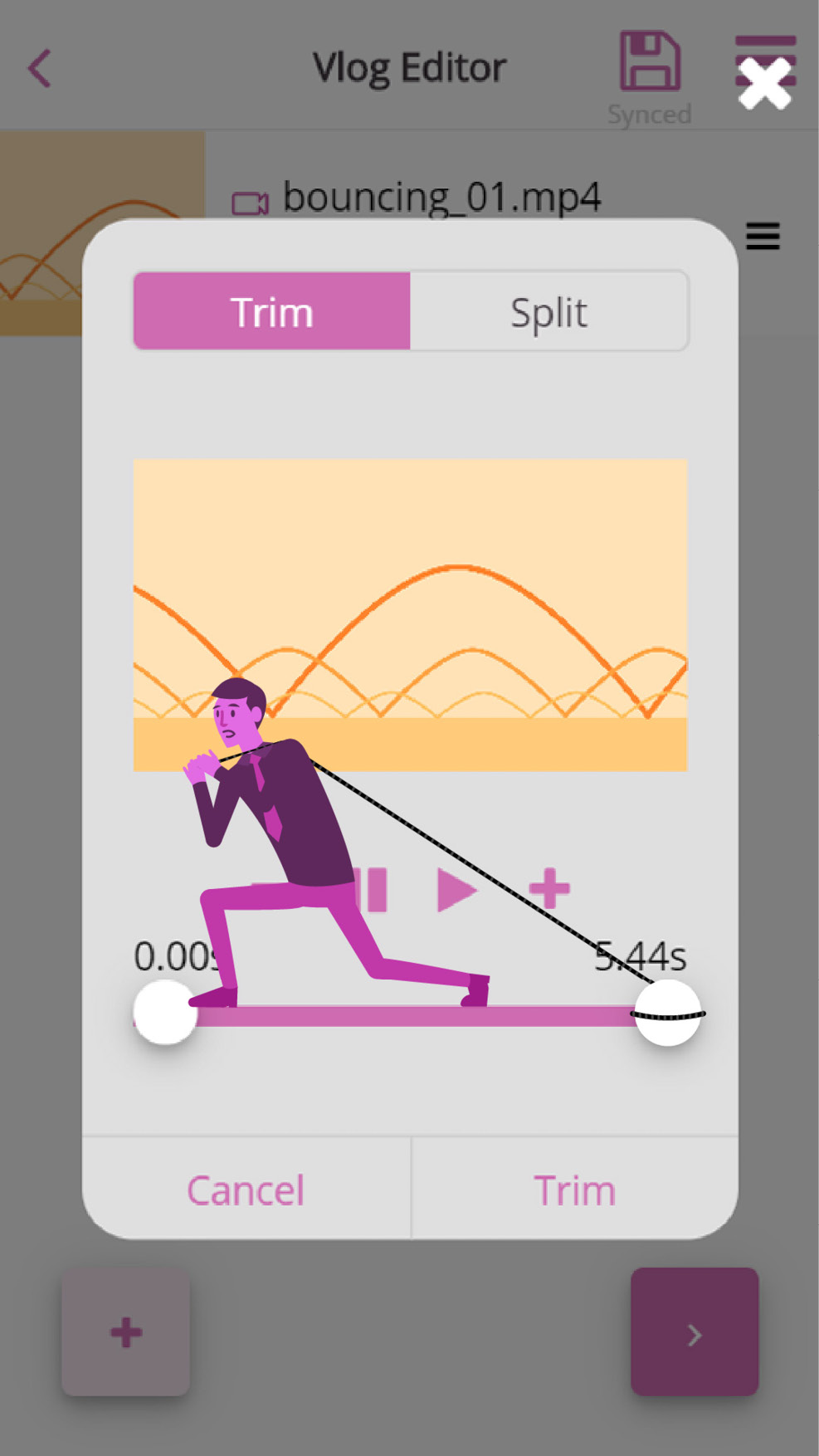The height and width of the screenshot is (1456, 819).
Task: Tap the start handle at 0.00s
Action: (165, 1013)
